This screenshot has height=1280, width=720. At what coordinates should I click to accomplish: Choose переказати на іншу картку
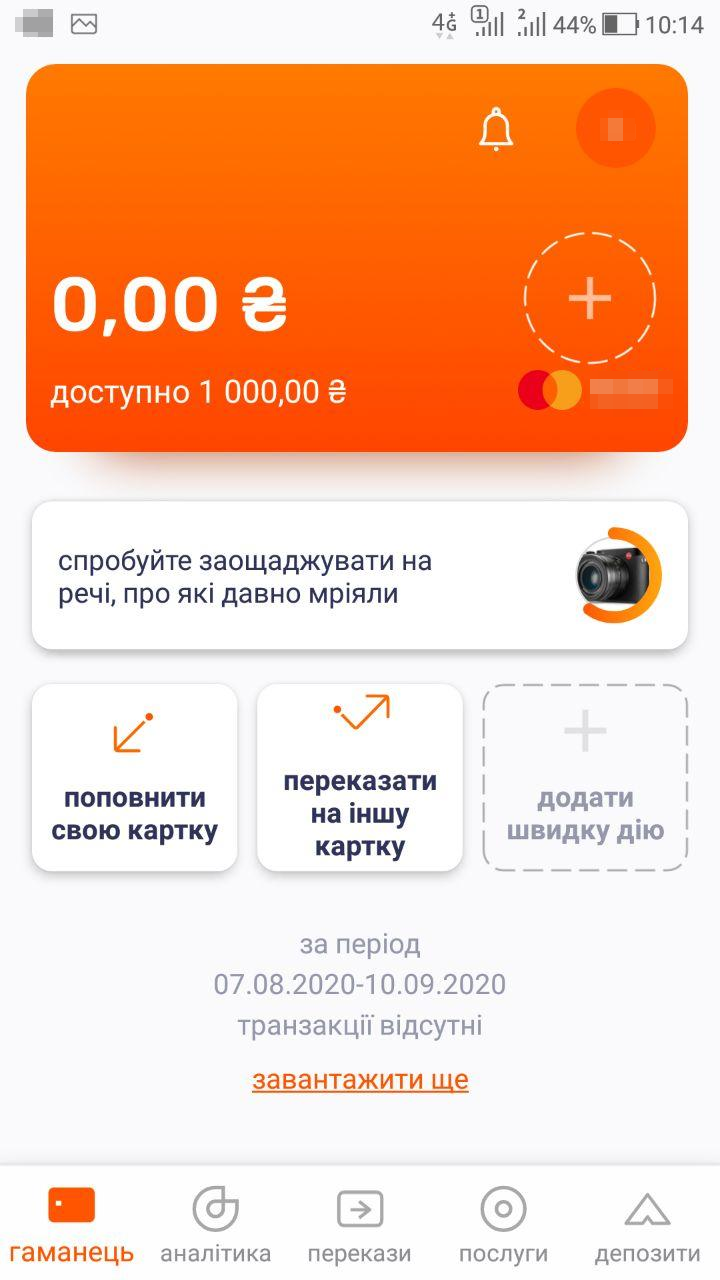(x=360, y=777)
